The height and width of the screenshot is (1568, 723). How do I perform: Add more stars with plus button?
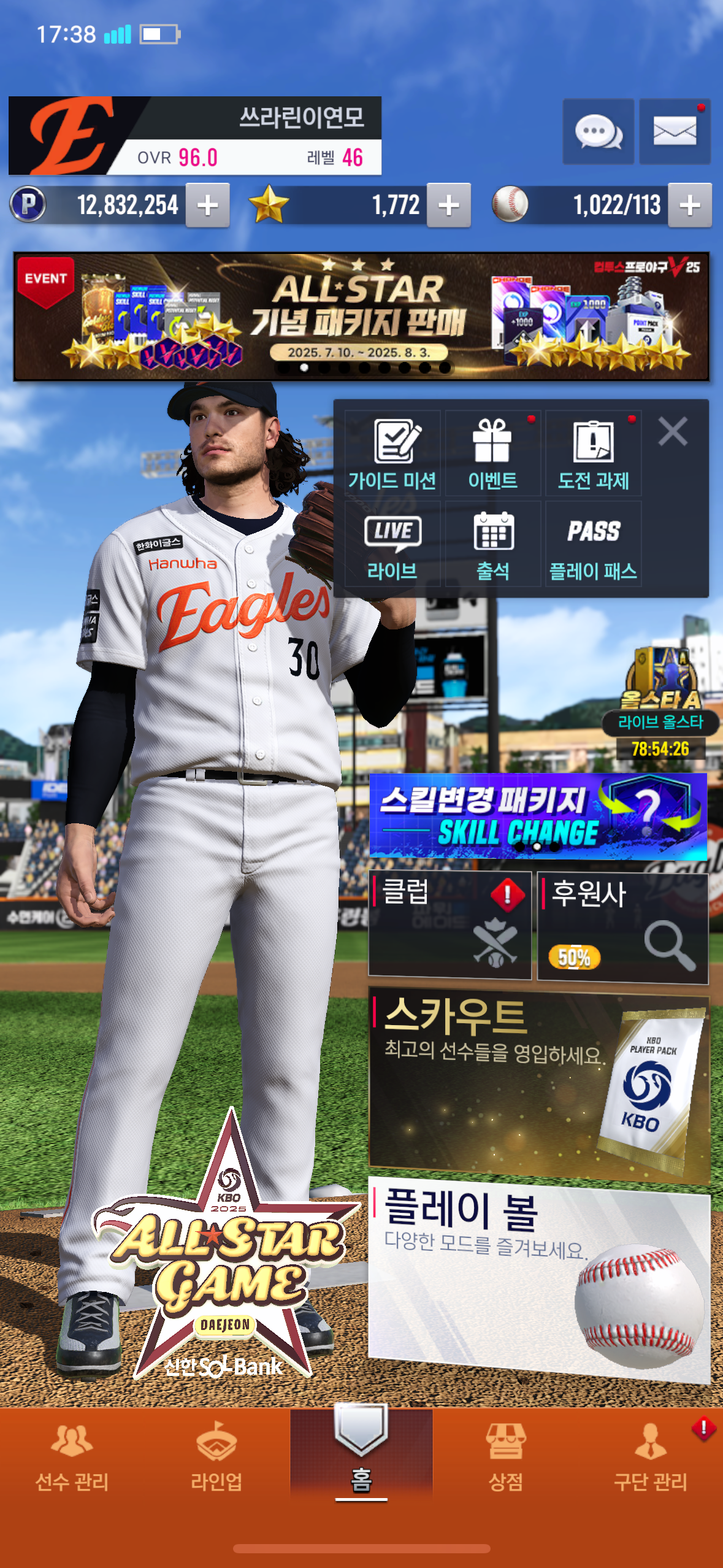[x=448, y=206]
